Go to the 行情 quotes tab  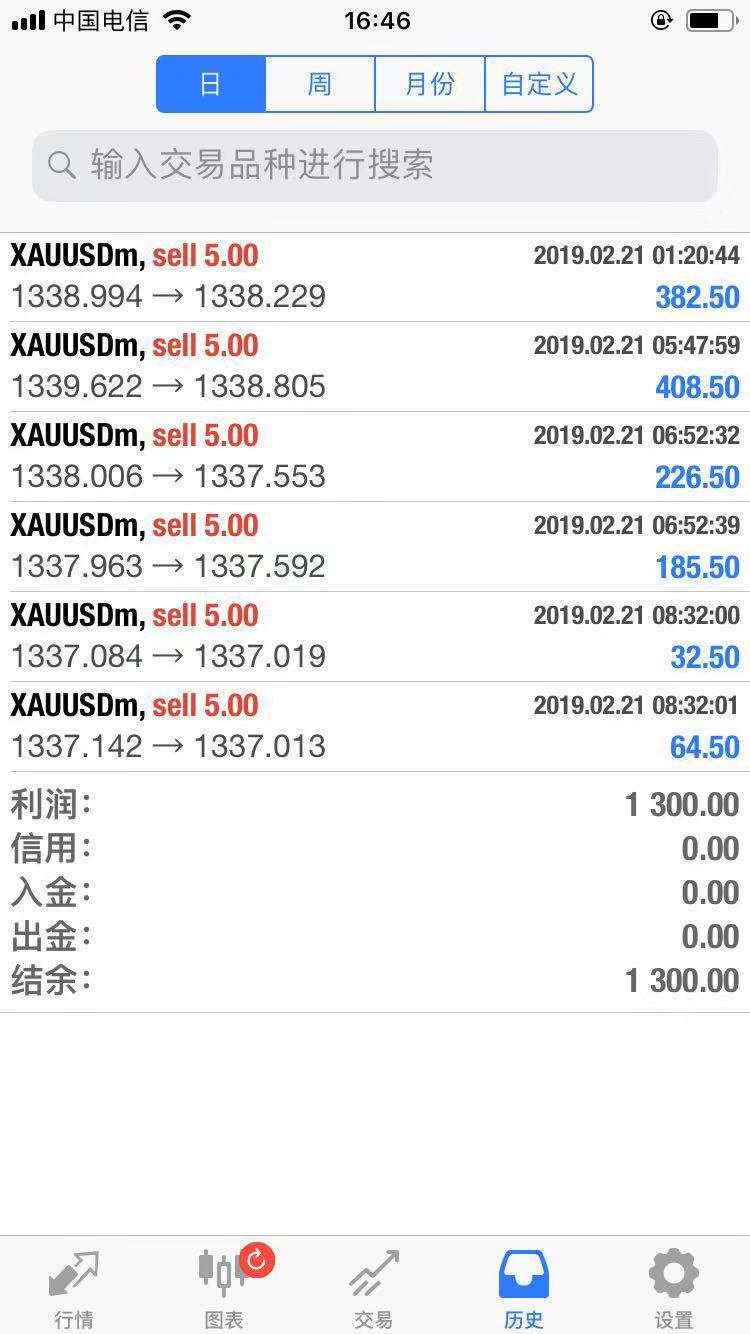pyautogui.click(x=75, y=1287)
